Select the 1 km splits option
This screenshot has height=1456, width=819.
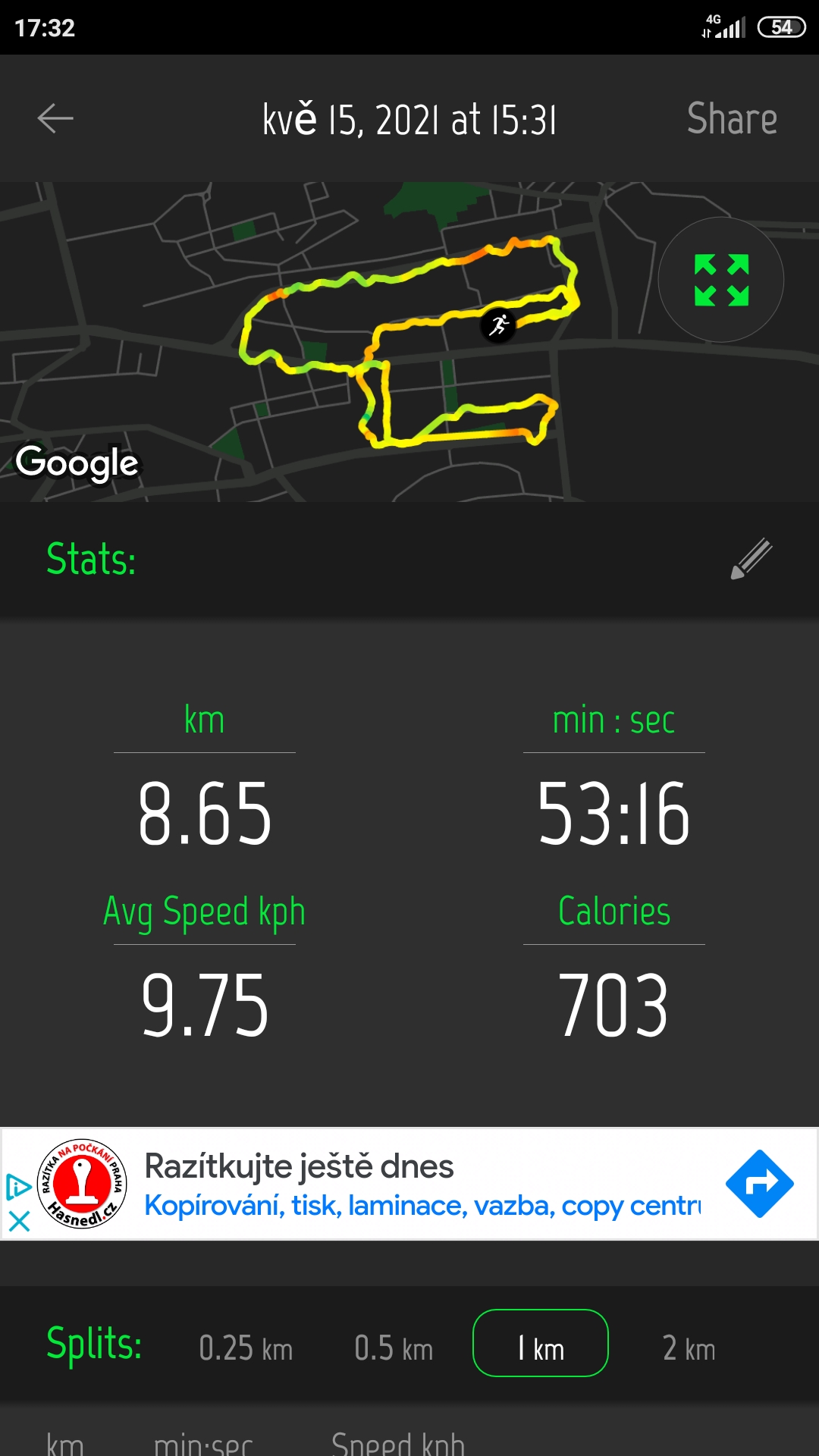[x=541, y=1343]
